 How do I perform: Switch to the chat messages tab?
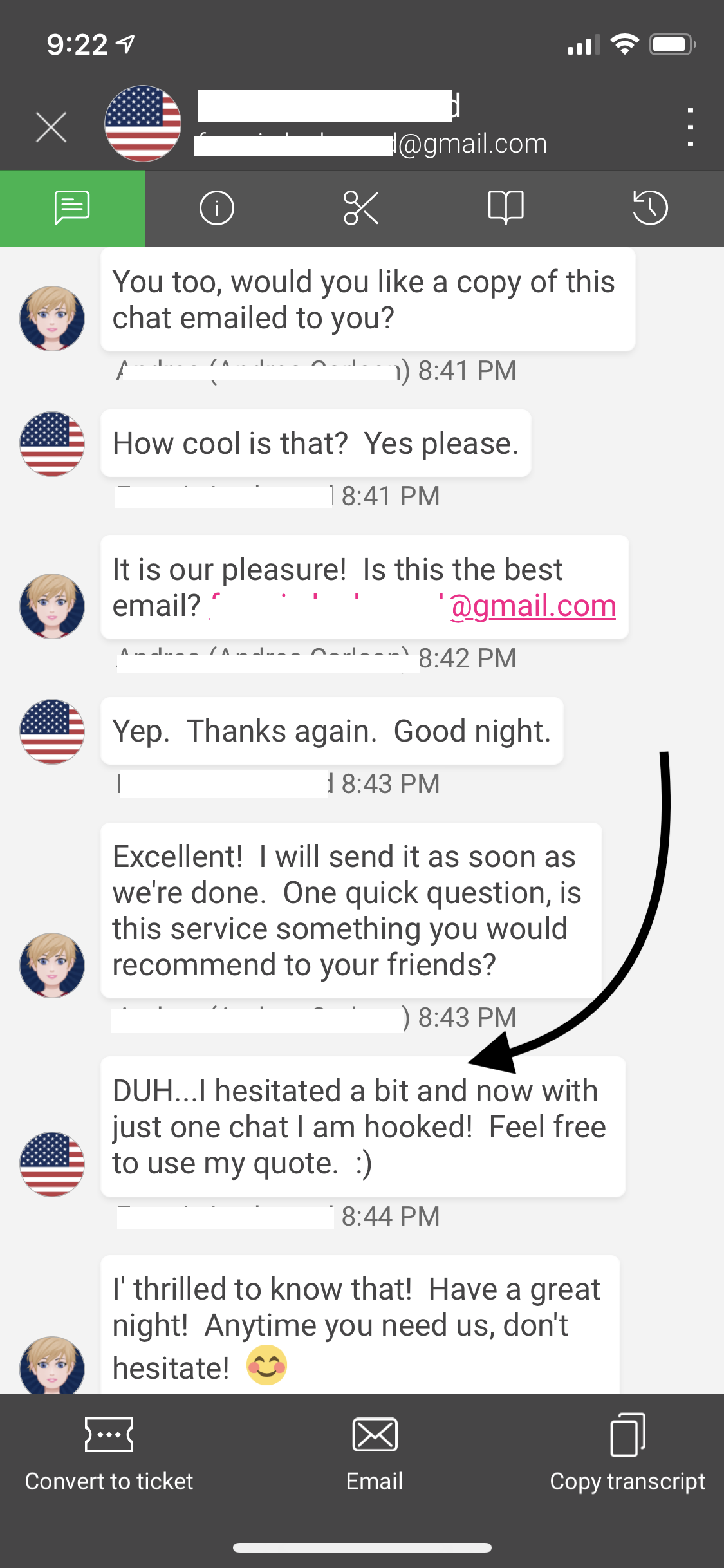tap(72, 208)
